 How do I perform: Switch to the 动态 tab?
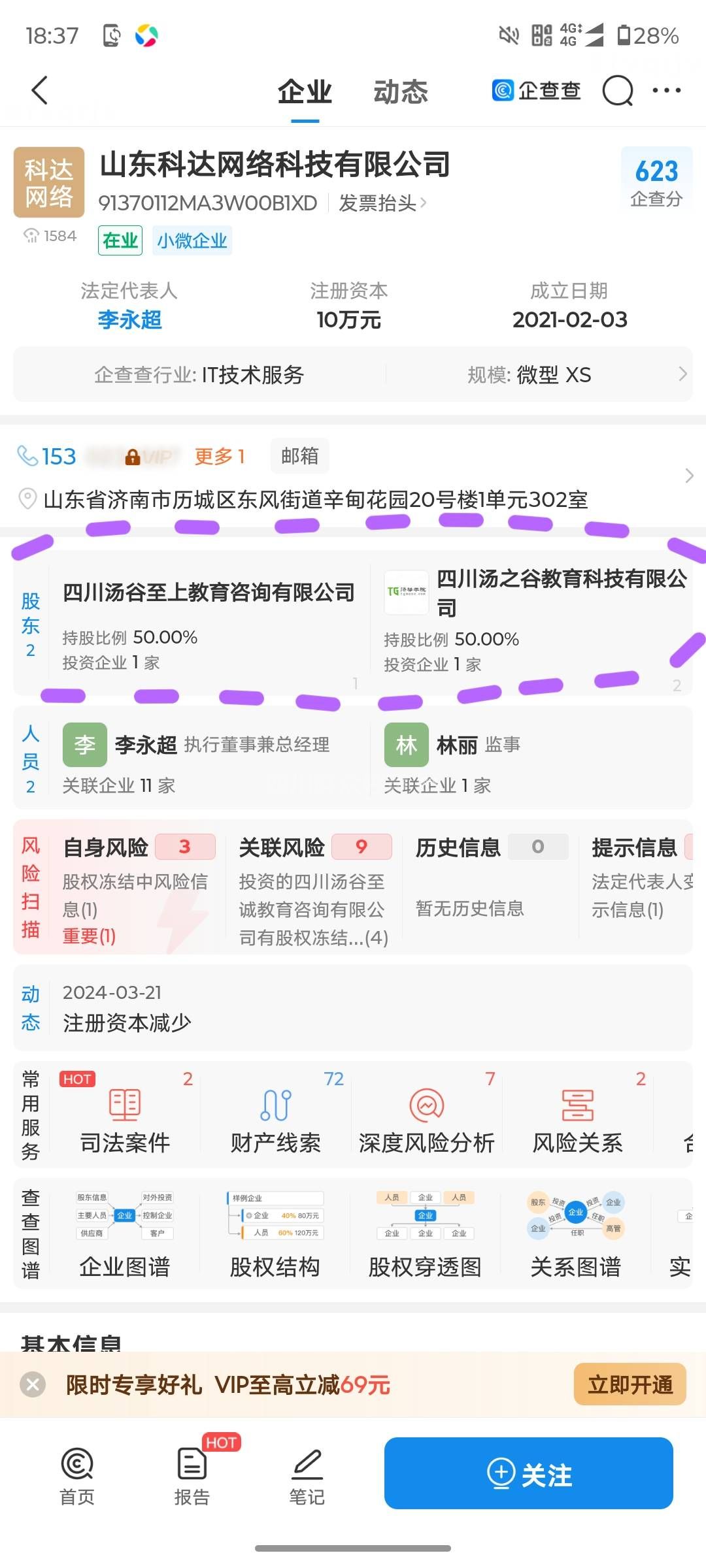coord(400,91)
